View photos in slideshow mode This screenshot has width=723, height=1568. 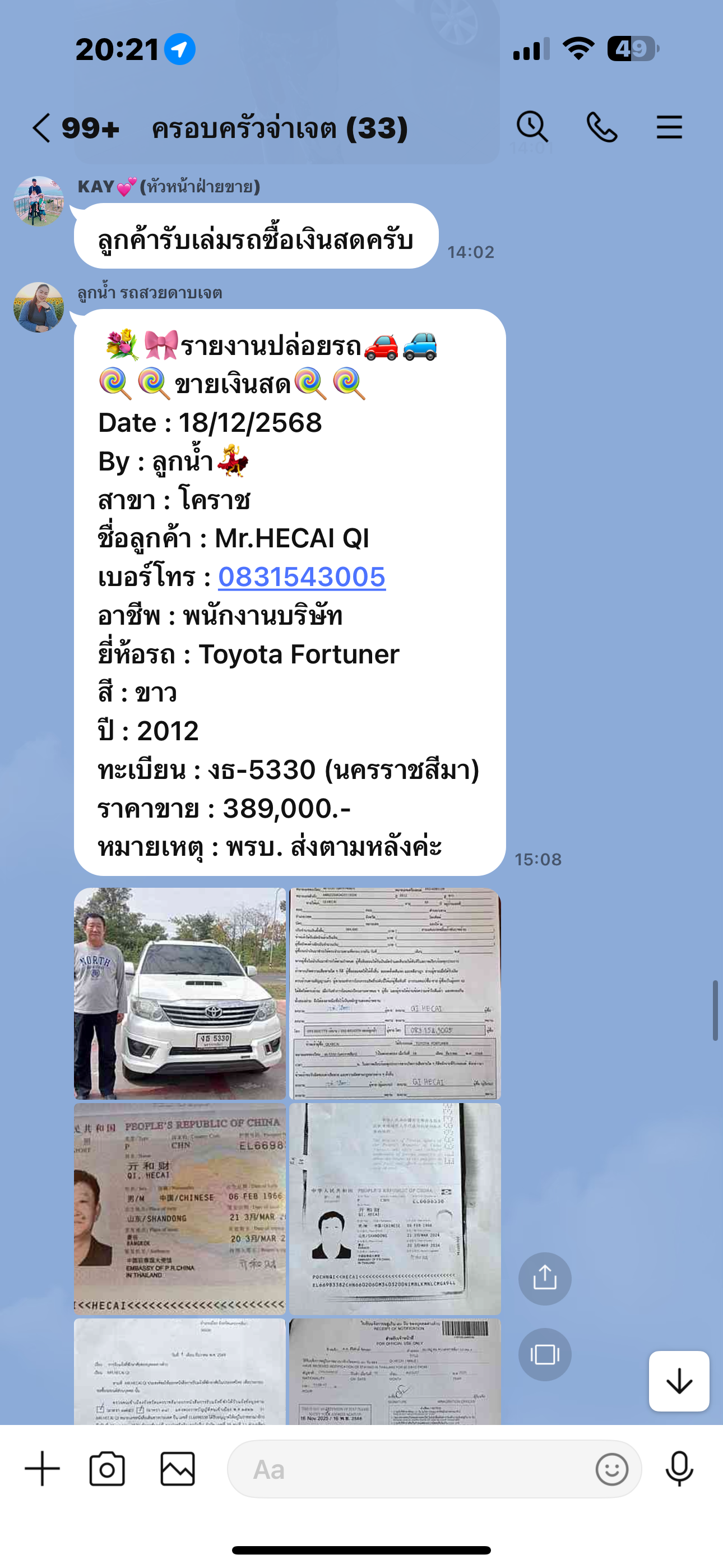[x=544, y=1354]
